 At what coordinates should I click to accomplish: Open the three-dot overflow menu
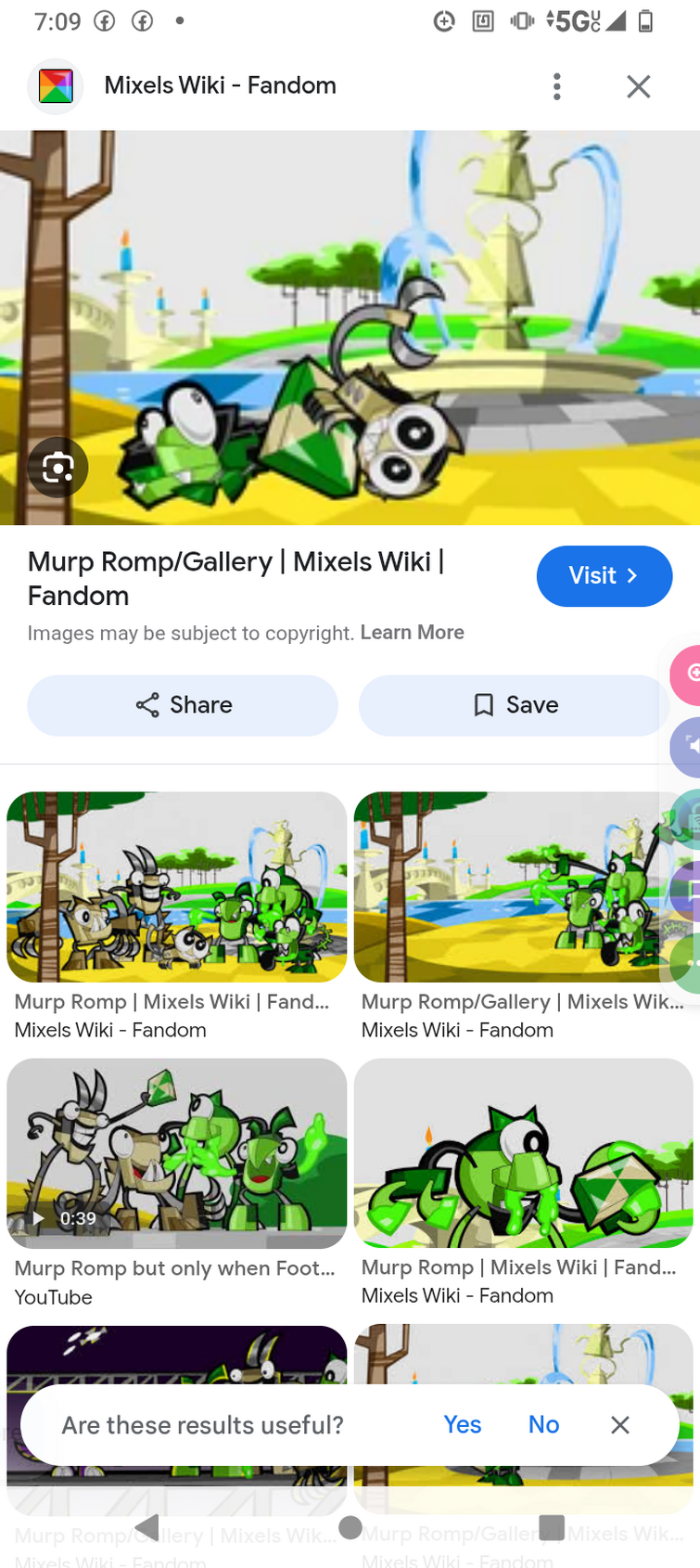tap(556, 86)
